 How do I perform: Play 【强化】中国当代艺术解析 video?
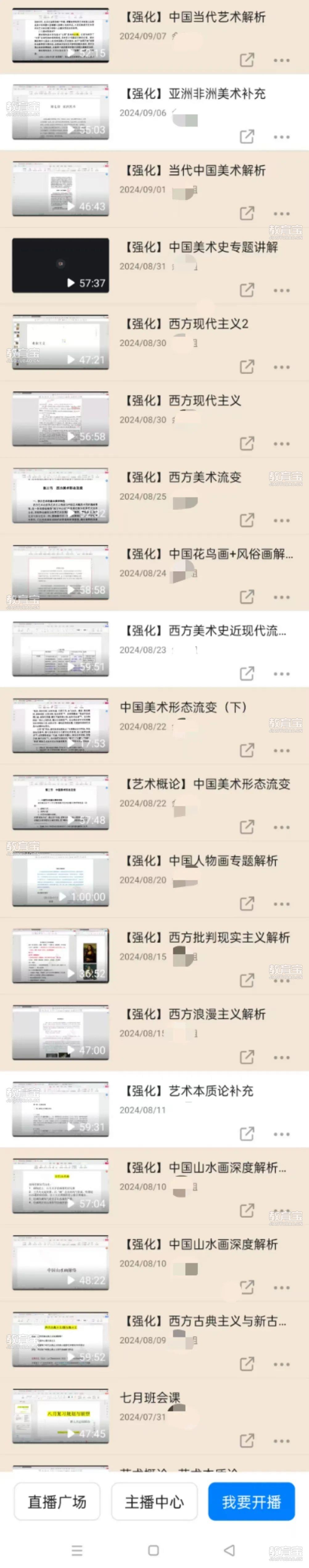point(60,35)
